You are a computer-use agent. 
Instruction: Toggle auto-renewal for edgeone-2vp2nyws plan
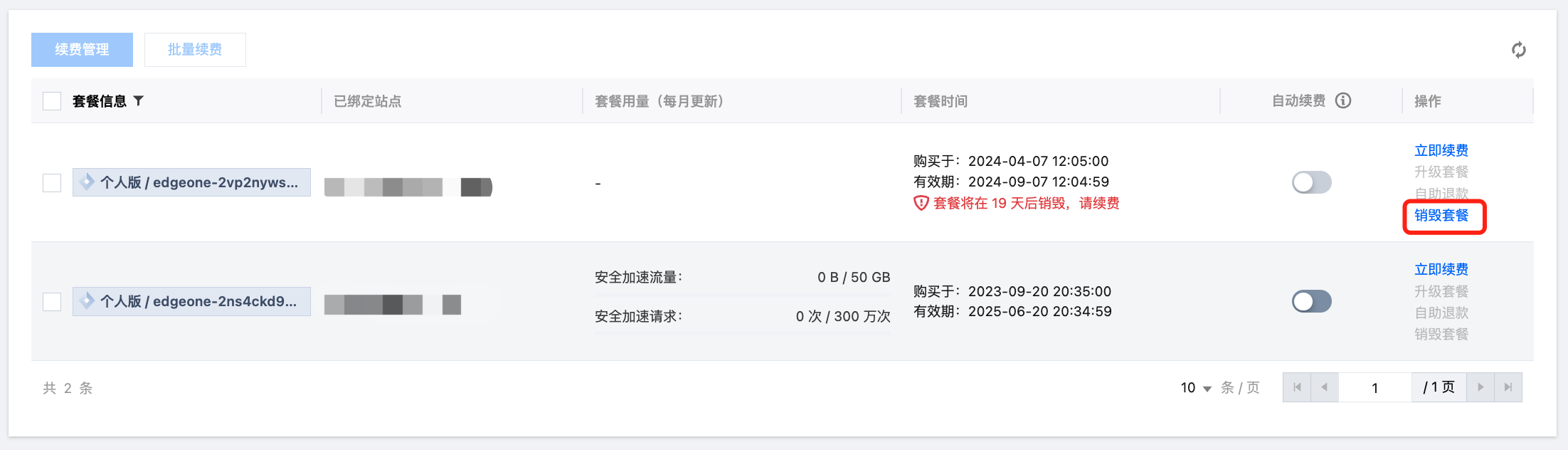pyautogui.click(x=1311, y=182)
